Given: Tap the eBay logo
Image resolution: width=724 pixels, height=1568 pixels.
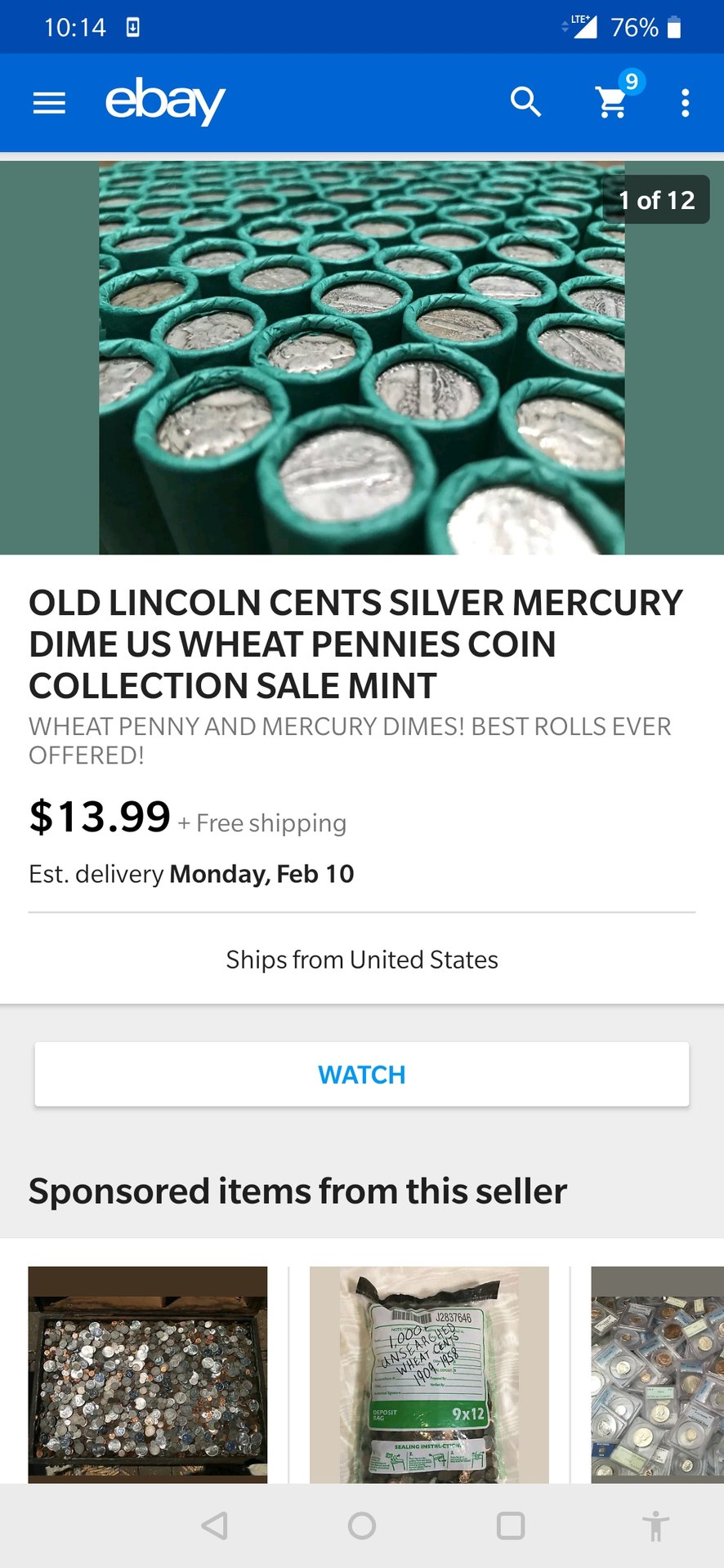Looking at the screenshot, I should 165,101.
